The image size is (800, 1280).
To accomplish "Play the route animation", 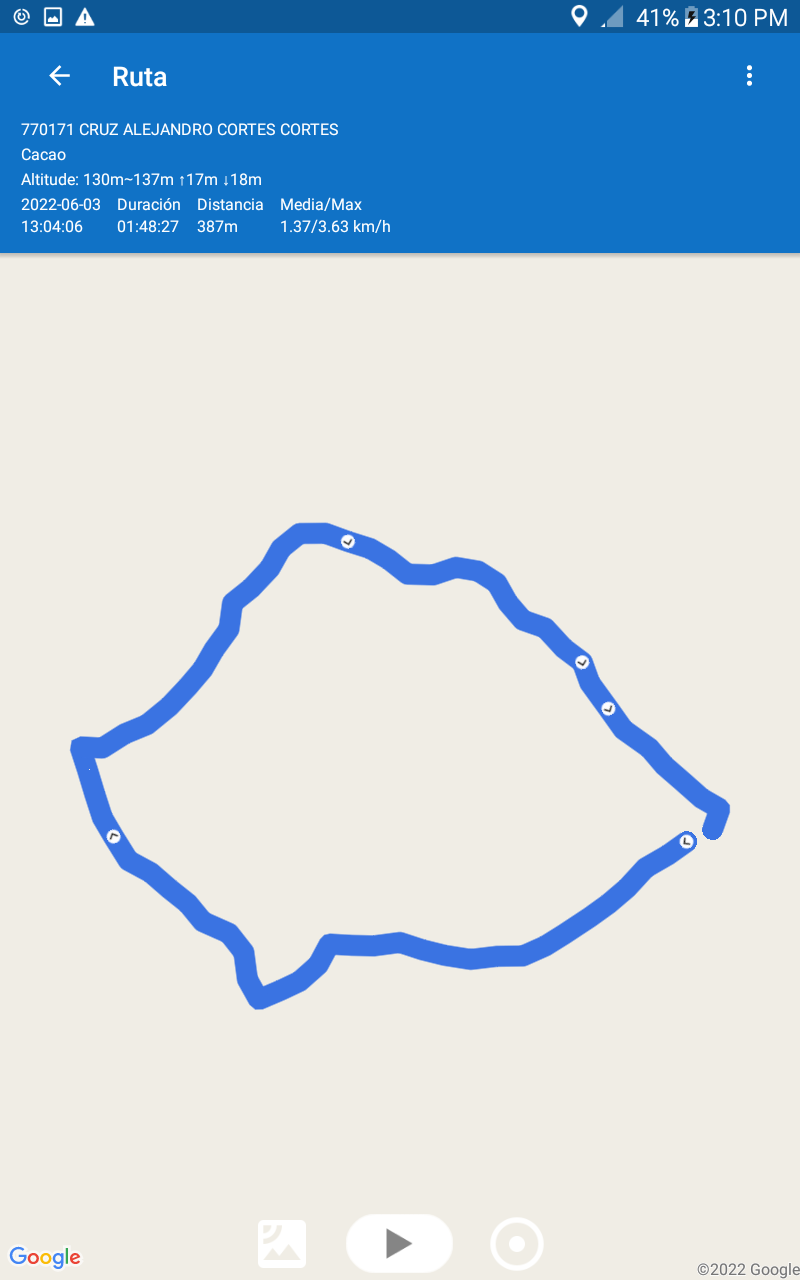I will [399, 1243].
